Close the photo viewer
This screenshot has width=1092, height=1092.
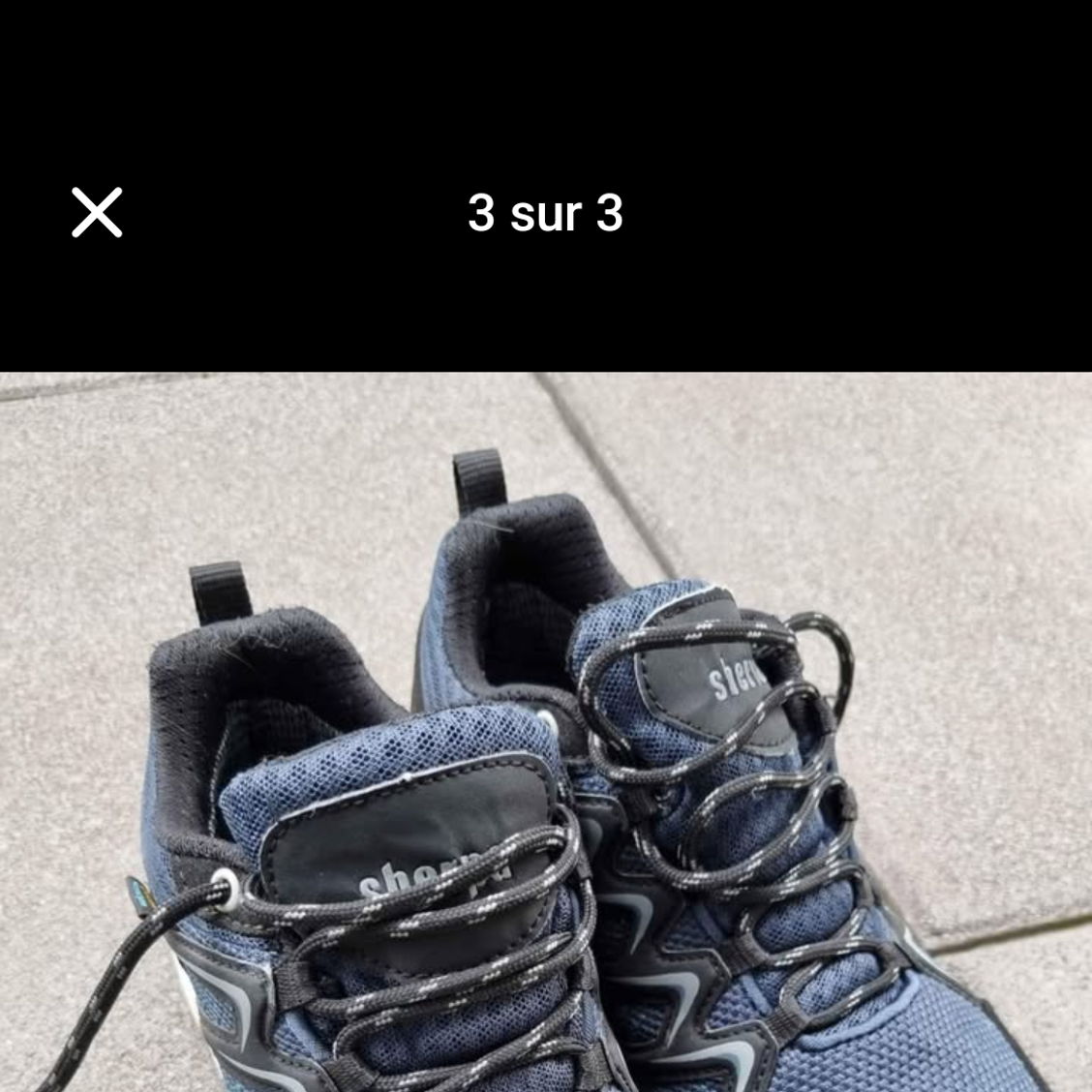click(x=97, y=213)
